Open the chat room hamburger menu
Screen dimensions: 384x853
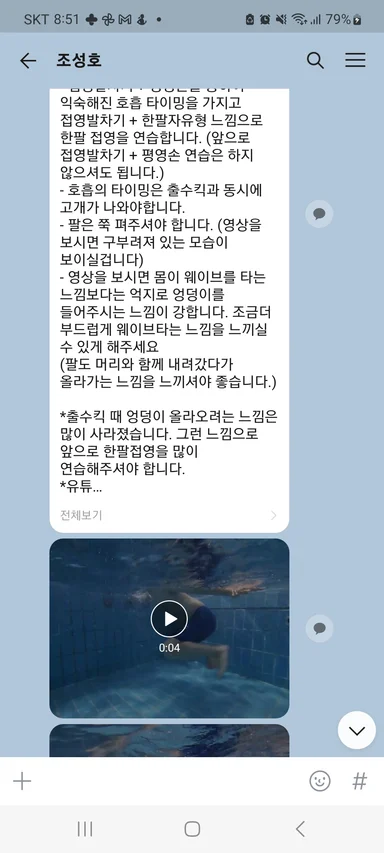[x=355, y=60]
